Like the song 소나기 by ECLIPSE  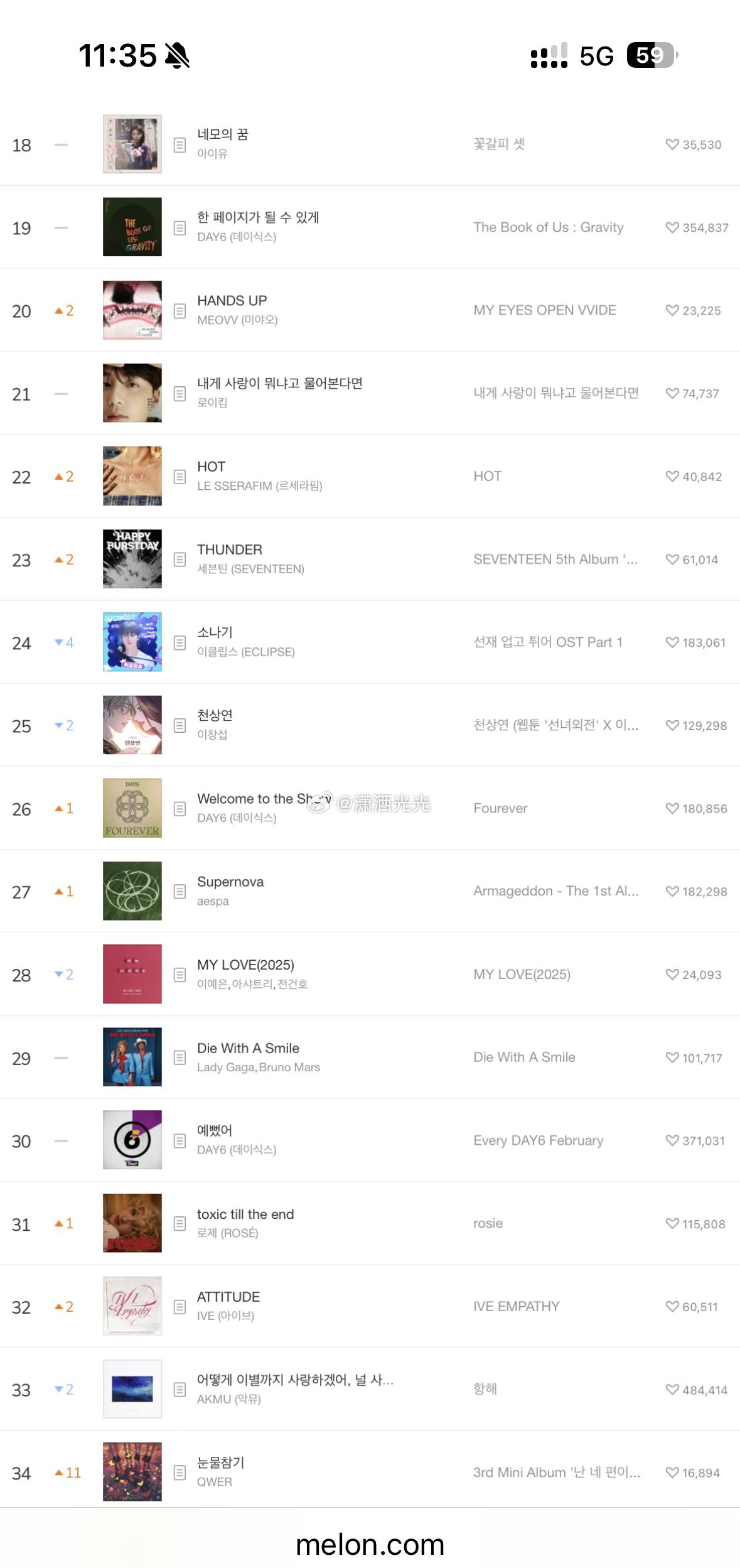click(x=672, y=642)
